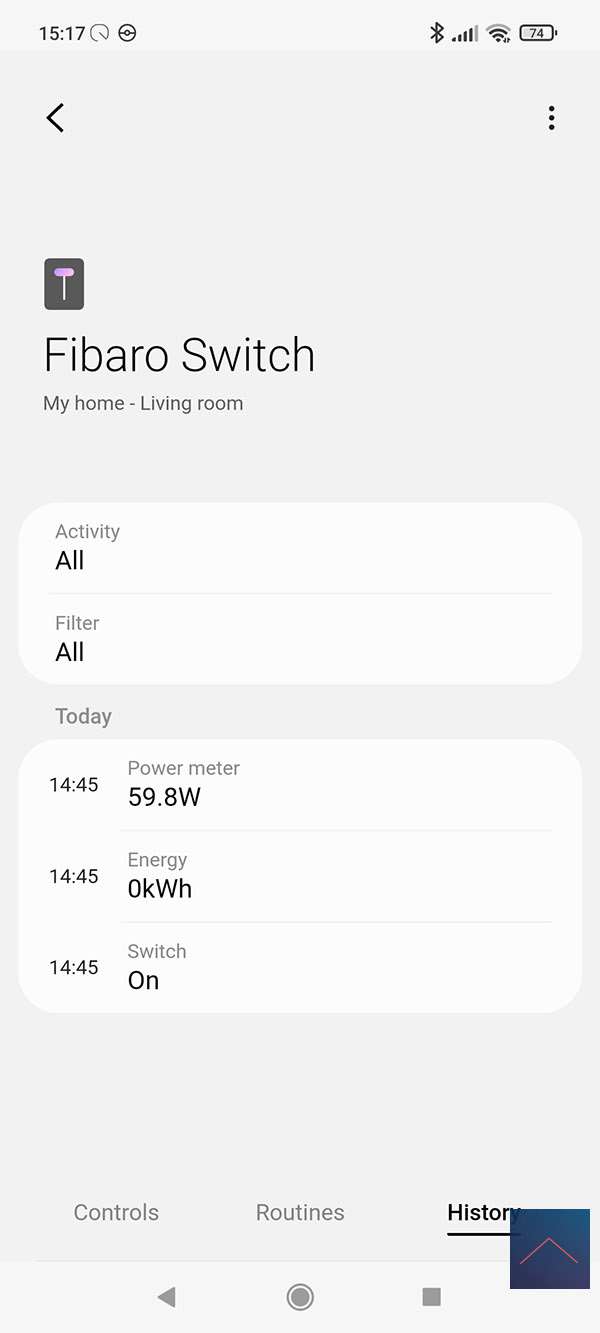Open recent apps with the square button
The height and width of the screenshot is (1333, 600).
(x=432, y=1297)
